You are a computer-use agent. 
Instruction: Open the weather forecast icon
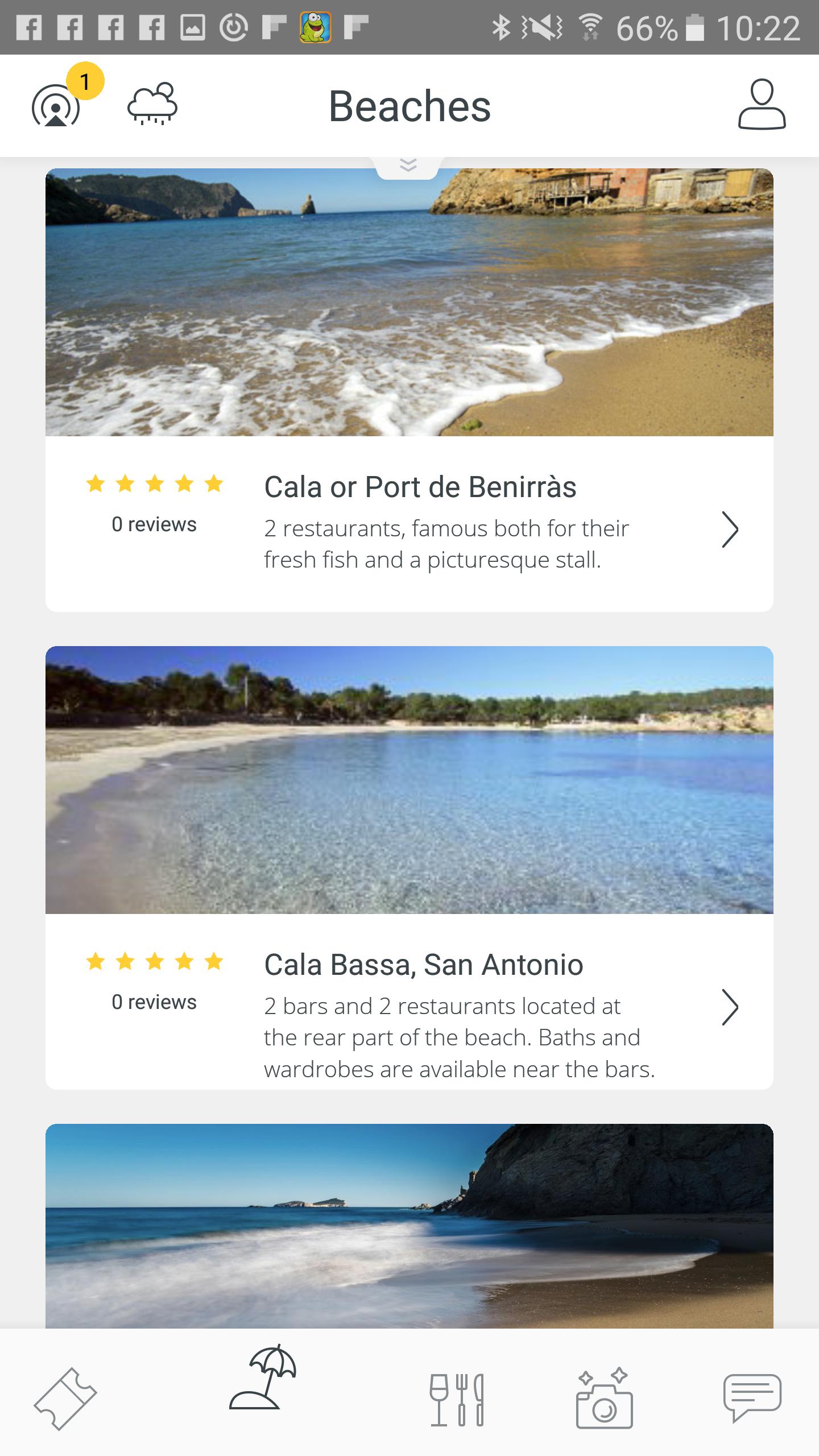(x=152, y=105)
